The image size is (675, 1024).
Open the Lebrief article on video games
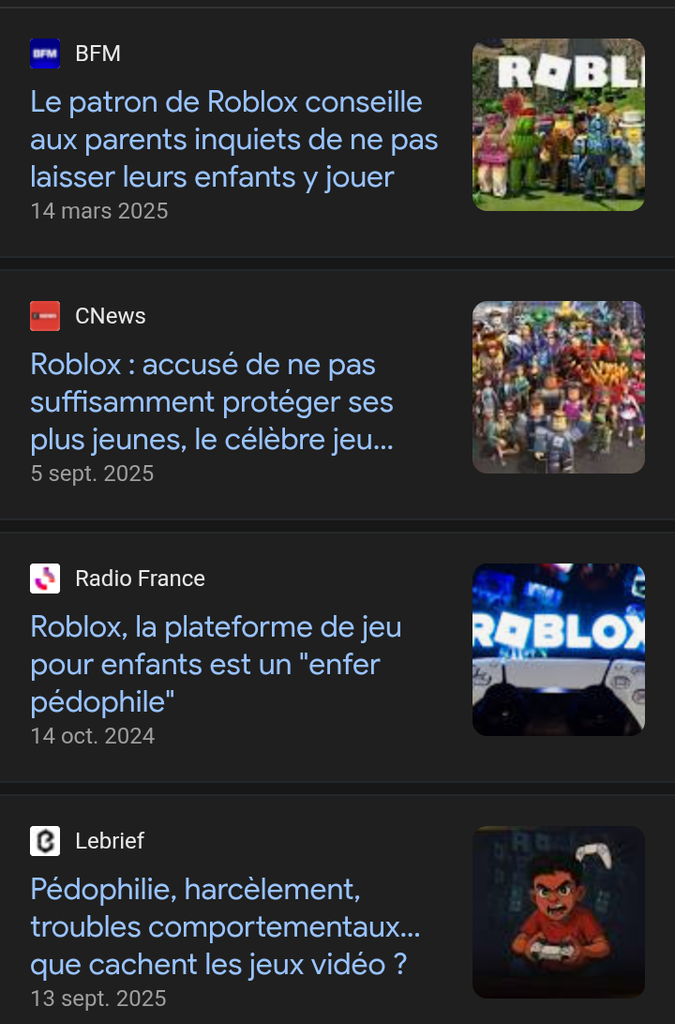pyautogui.click(x=225, y=927)
